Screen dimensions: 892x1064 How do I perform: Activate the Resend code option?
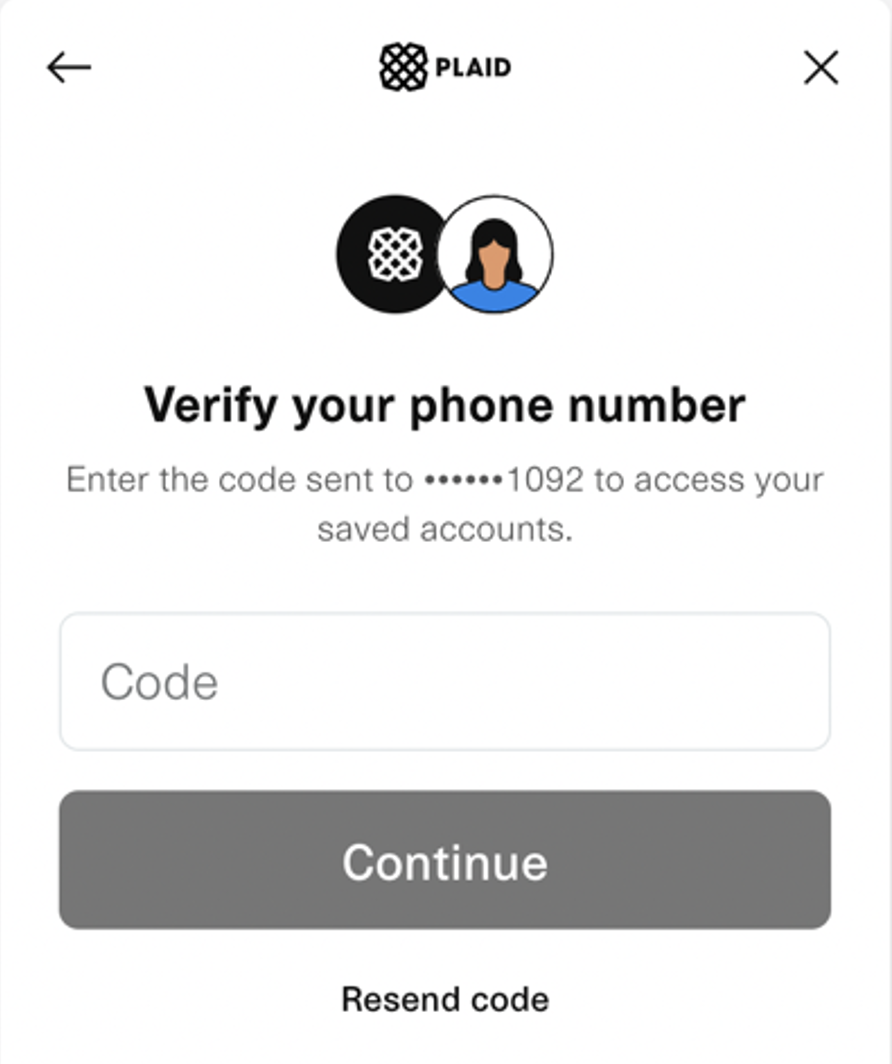point(444,998)
